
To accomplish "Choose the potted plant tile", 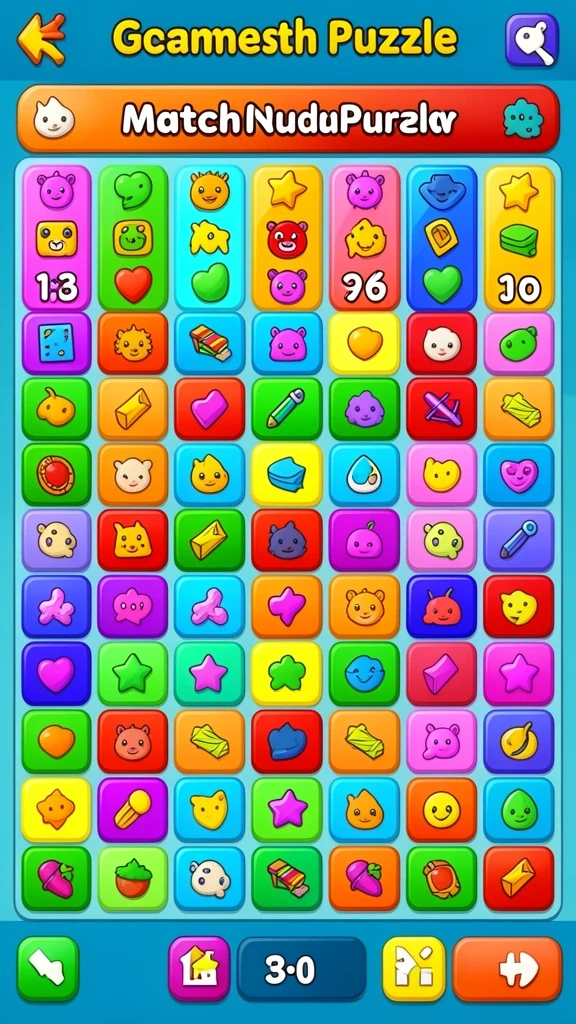I will click(x=133, y=878).
